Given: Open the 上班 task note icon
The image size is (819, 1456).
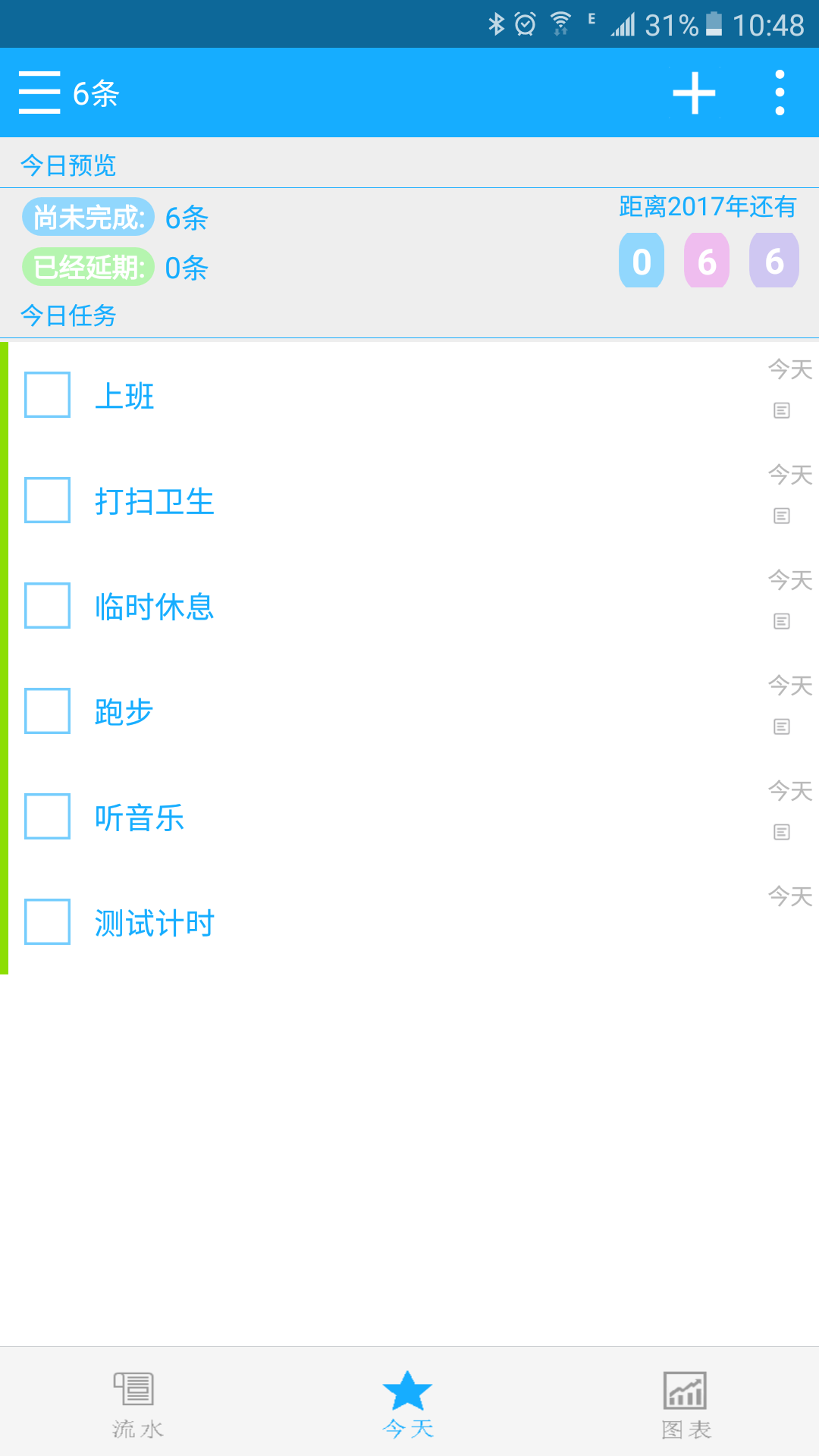Looking at the screenshot, I should (782, 411).
